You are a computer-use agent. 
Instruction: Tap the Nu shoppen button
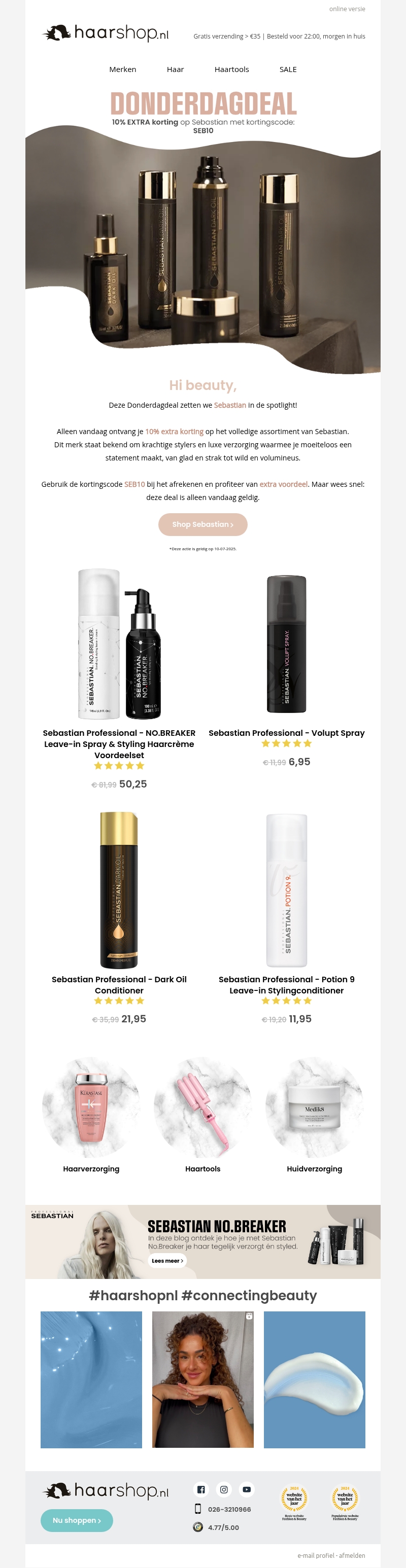(76, 1520)
